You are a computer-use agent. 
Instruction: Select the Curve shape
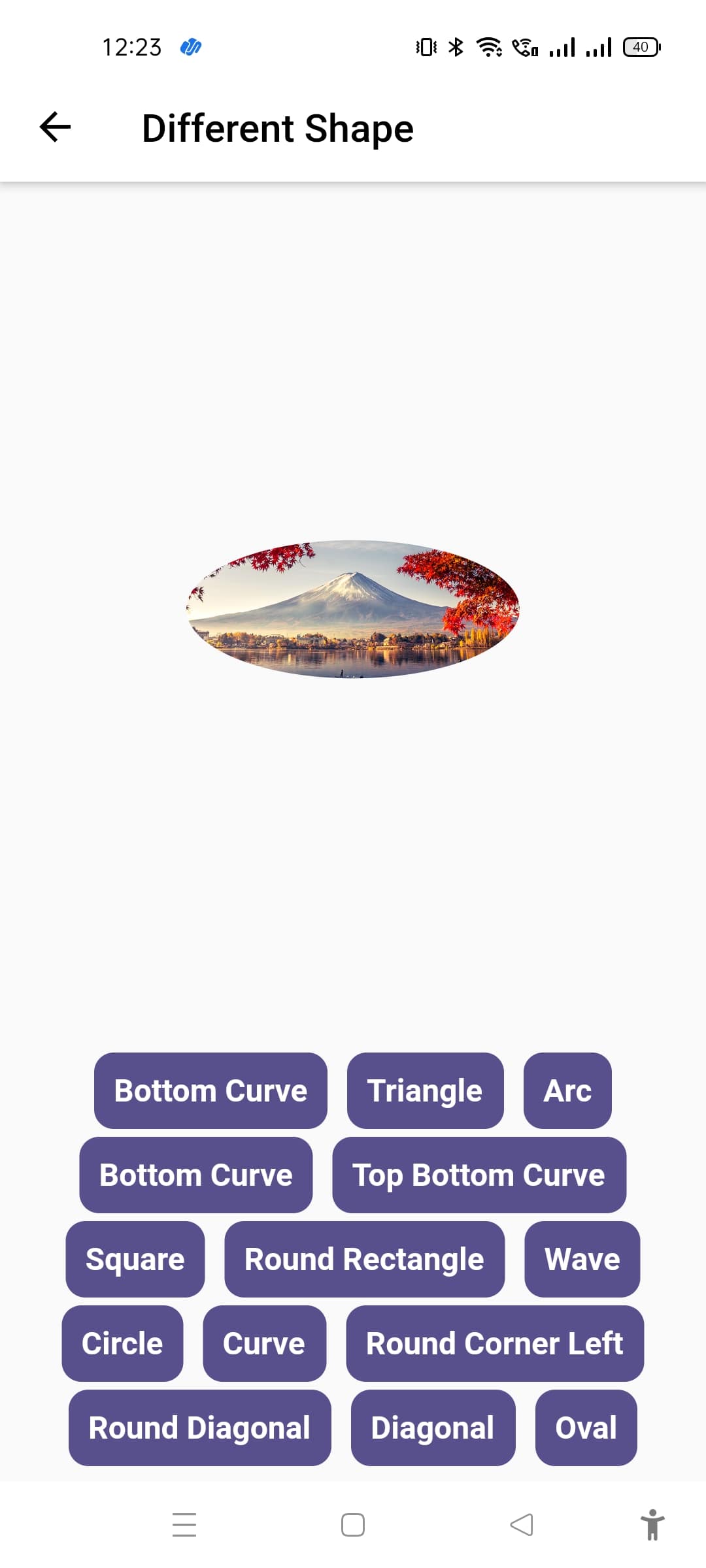click(x=264, y=1343)
